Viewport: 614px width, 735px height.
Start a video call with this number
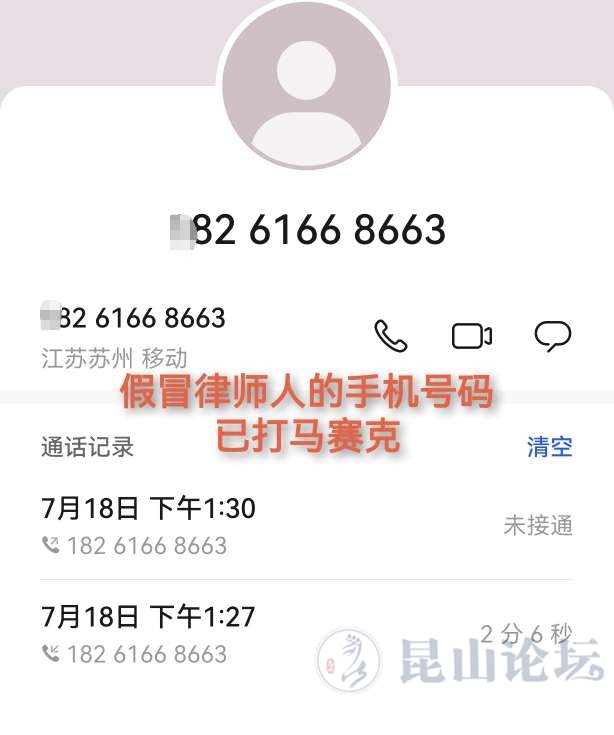(472, 336)
